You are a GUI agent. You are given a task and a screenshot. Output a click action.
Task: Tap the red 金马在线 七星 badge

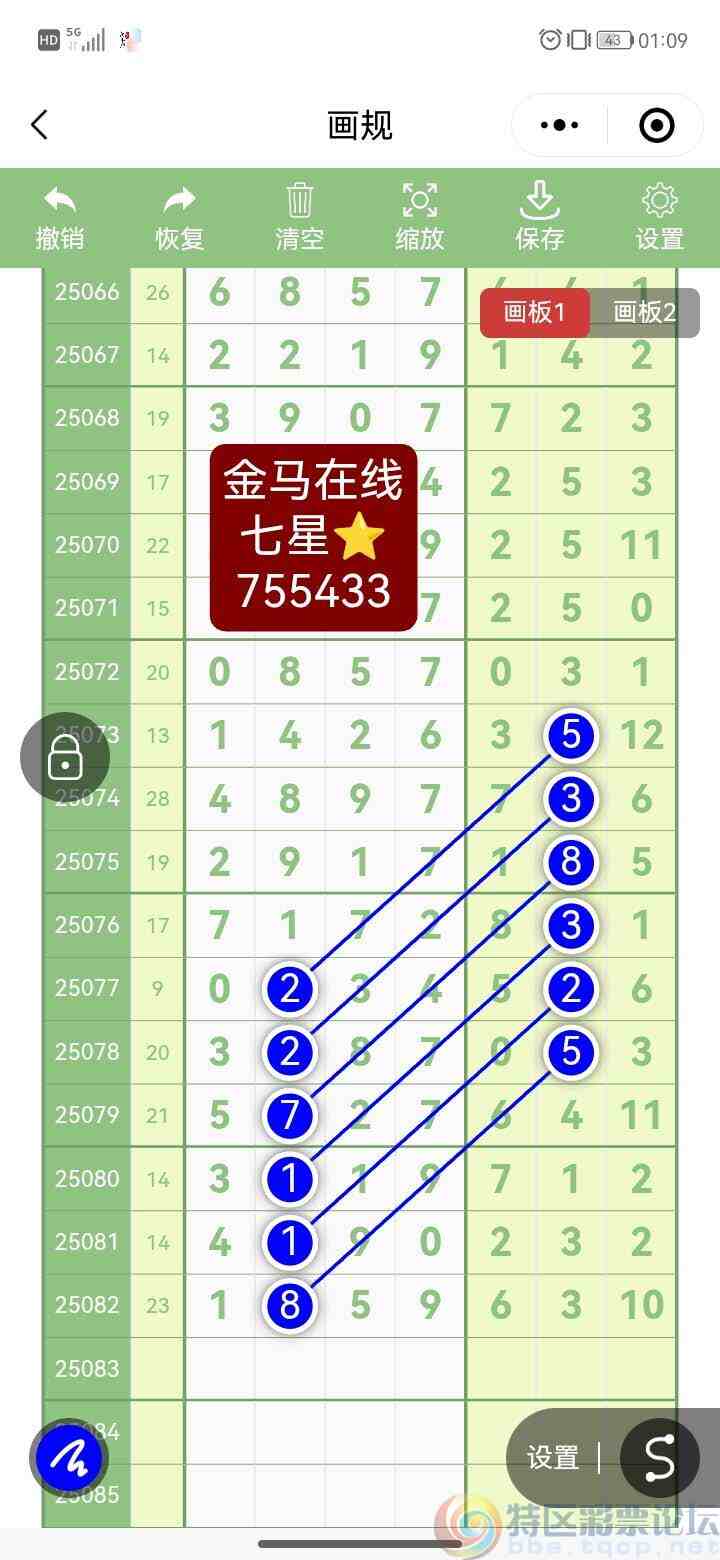[x=313, y=535]
